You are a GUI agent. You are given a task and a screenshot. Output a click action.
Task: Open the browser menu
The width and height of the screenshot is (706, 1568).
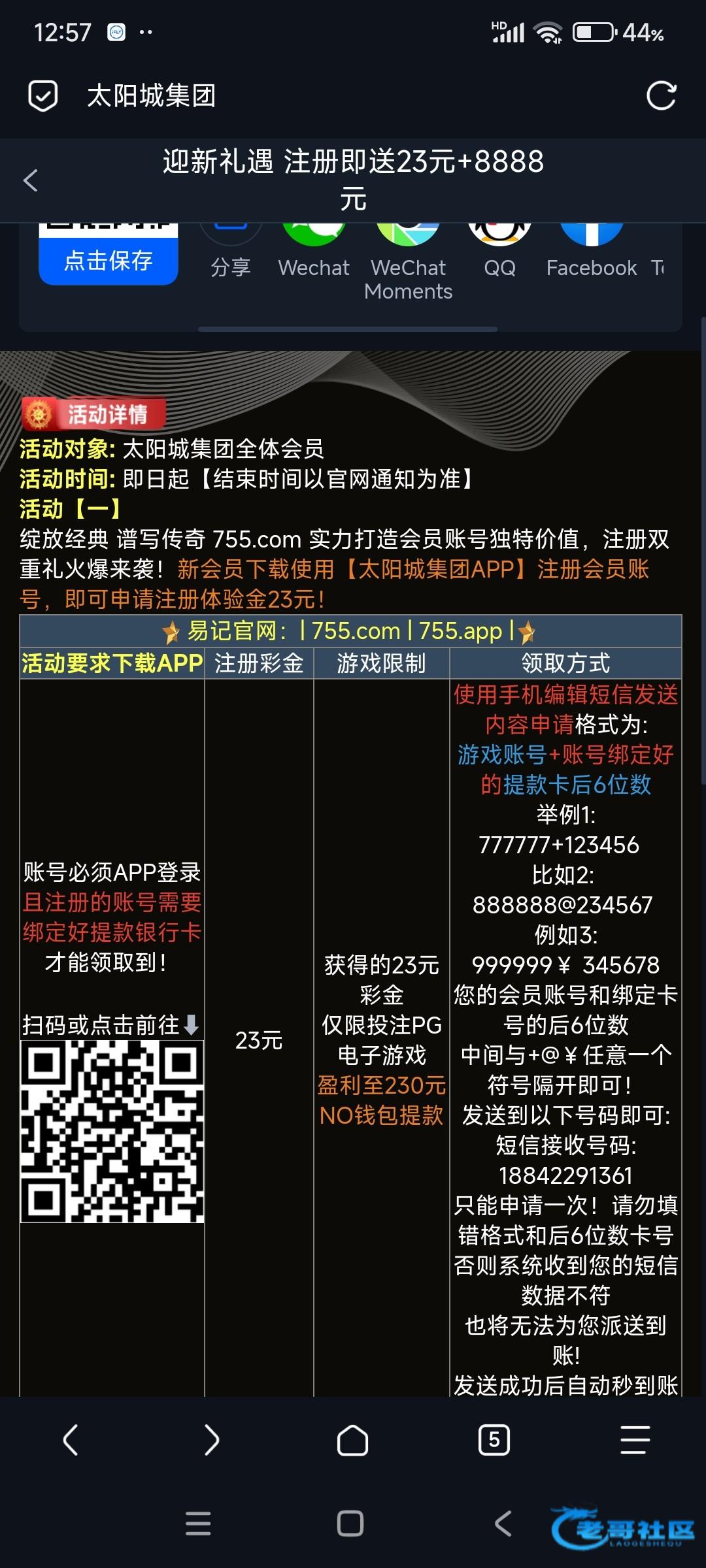point(635,1440)
